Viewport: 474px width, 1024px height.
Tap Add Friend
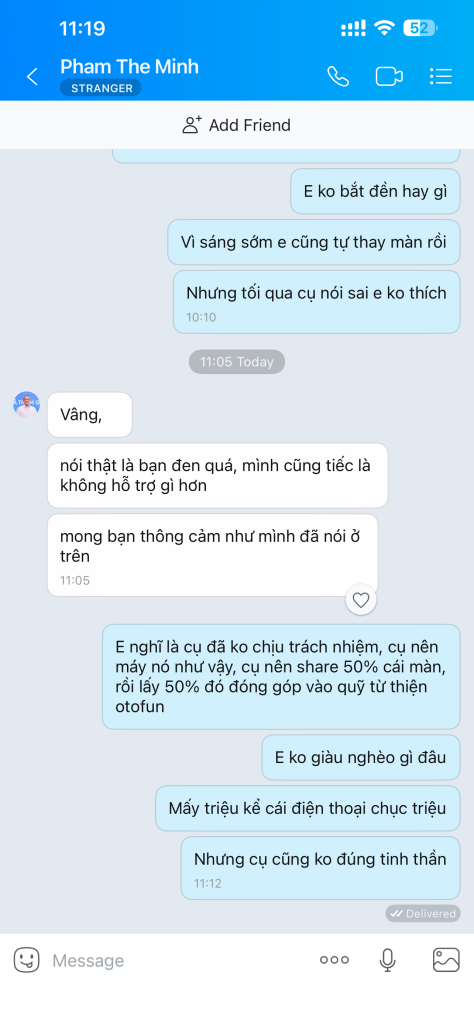click(x=236, y=125)
